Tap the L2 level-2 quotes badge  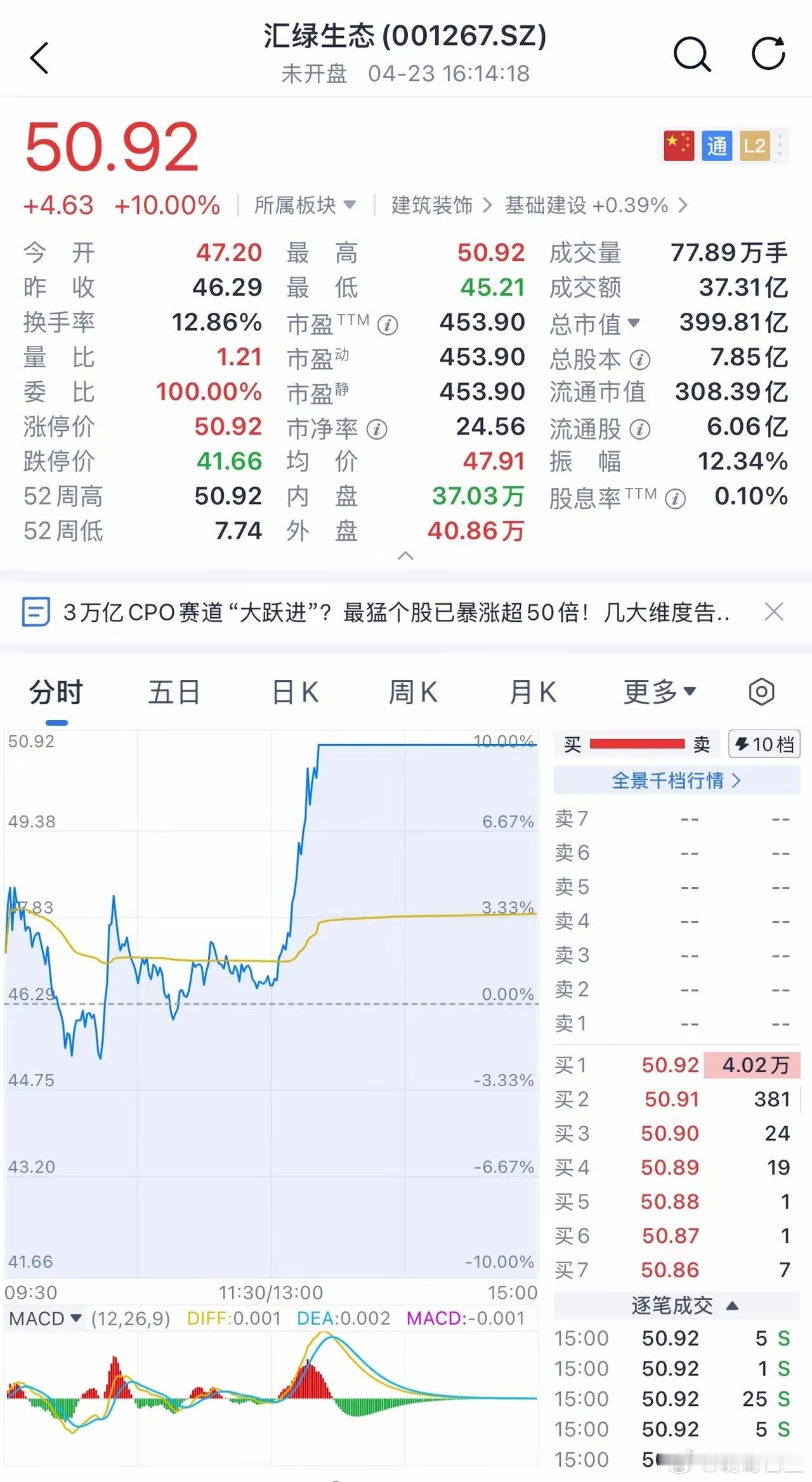(x=755, y=147)
